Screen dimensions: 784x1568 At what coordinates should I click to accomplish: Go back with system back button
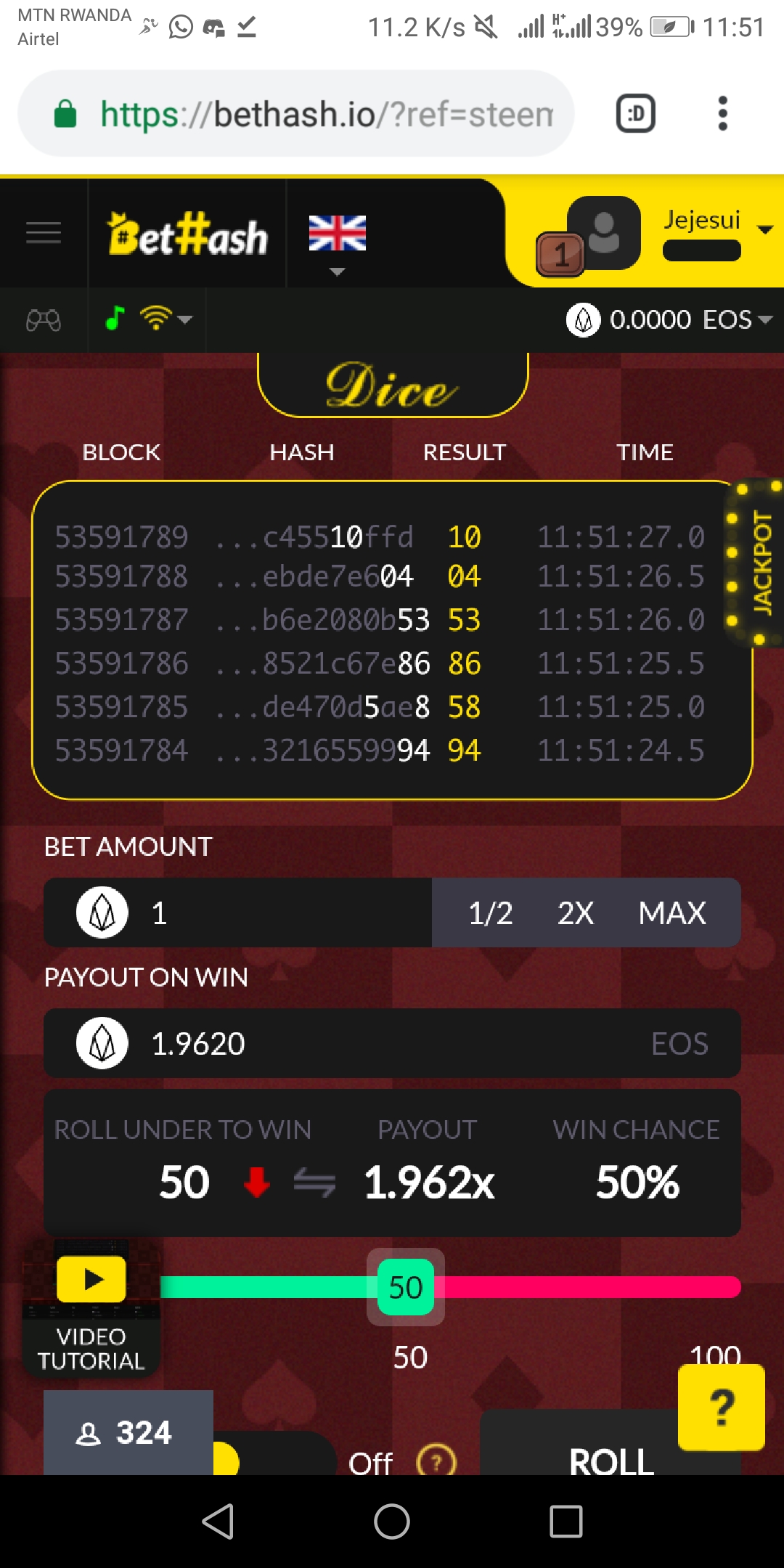[218, 1522]
